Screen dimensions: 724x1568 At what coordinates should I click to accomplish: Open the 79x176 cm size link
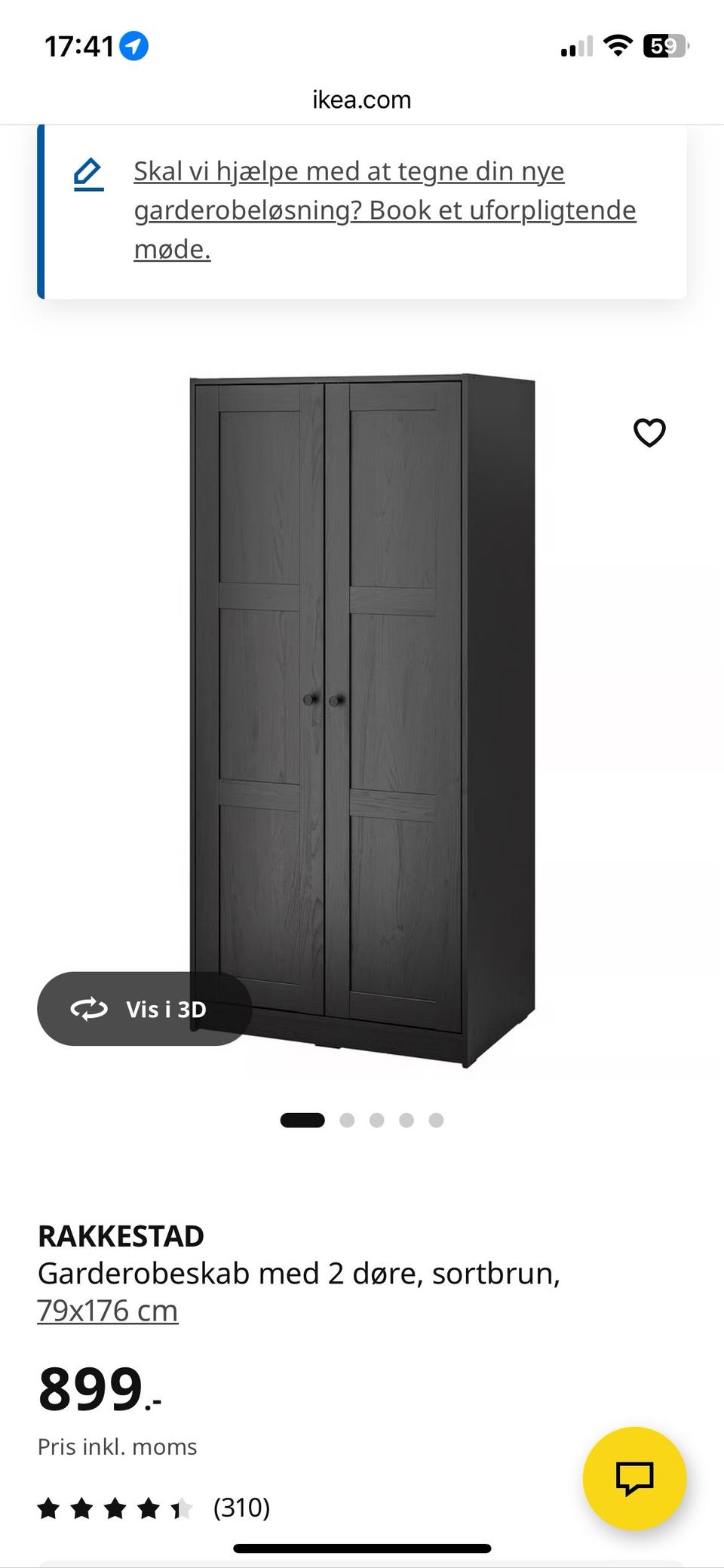click(108, 1311)
